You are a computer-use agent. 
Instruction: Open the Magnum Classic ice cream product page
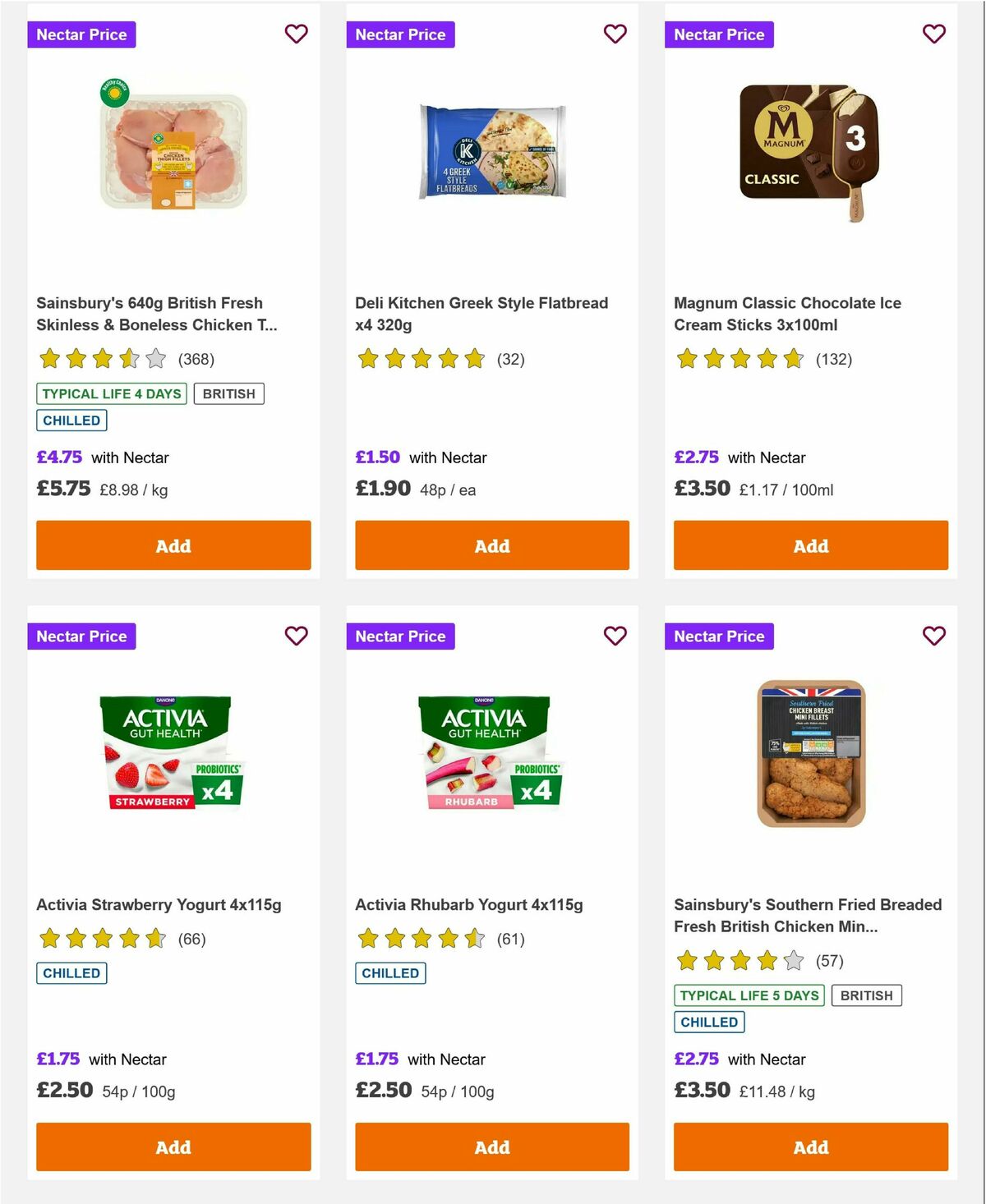(x=787, y=314)
